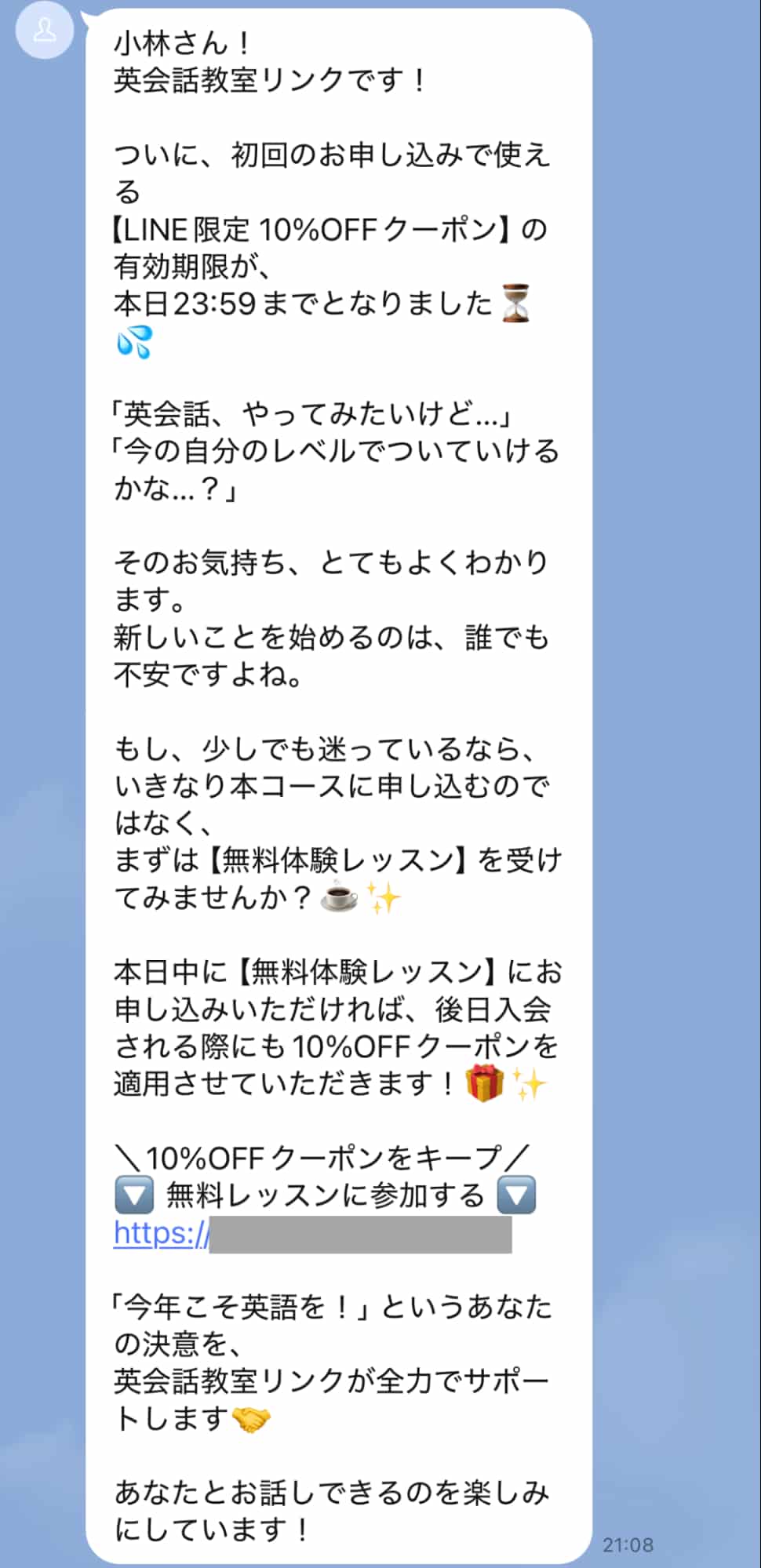Click the 無料レッスンに参加する call-to-action line
This screenshot has width=761, height=1568.
(x=323, y=1192)
